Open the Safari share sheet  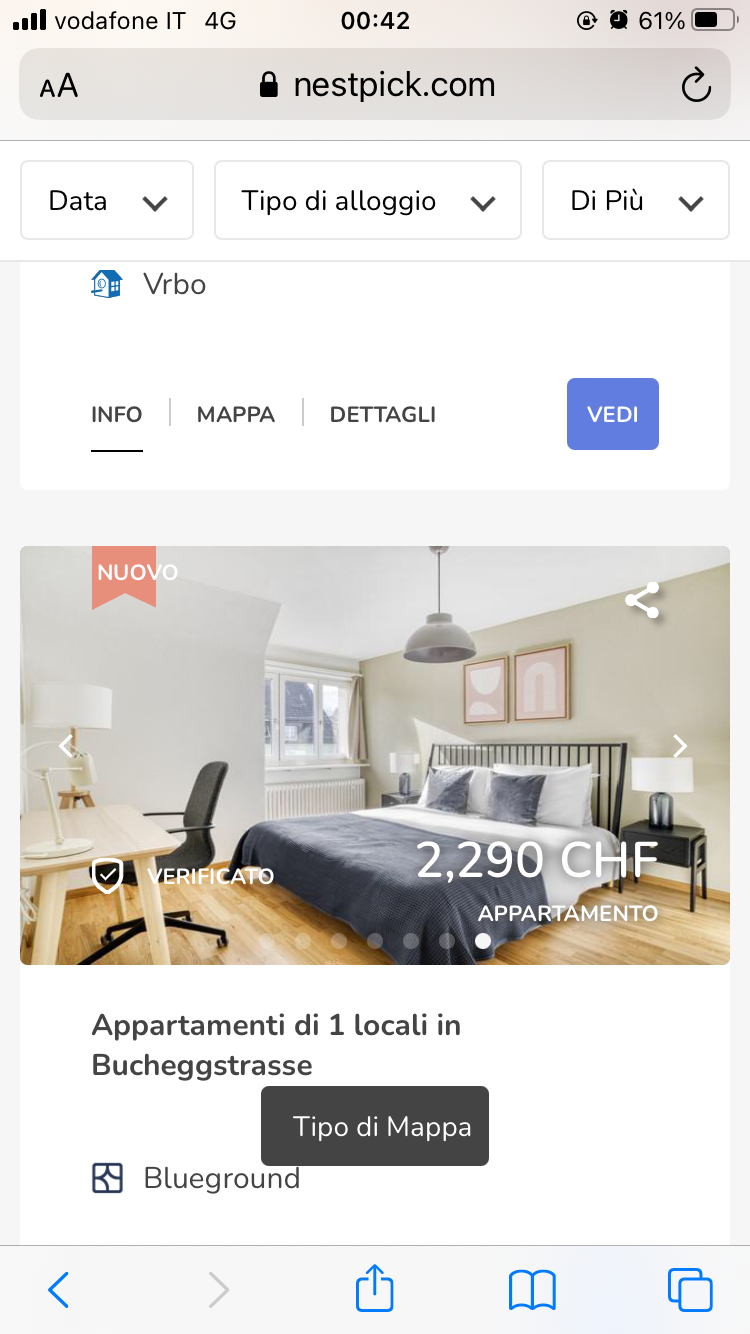[375, 1289]
